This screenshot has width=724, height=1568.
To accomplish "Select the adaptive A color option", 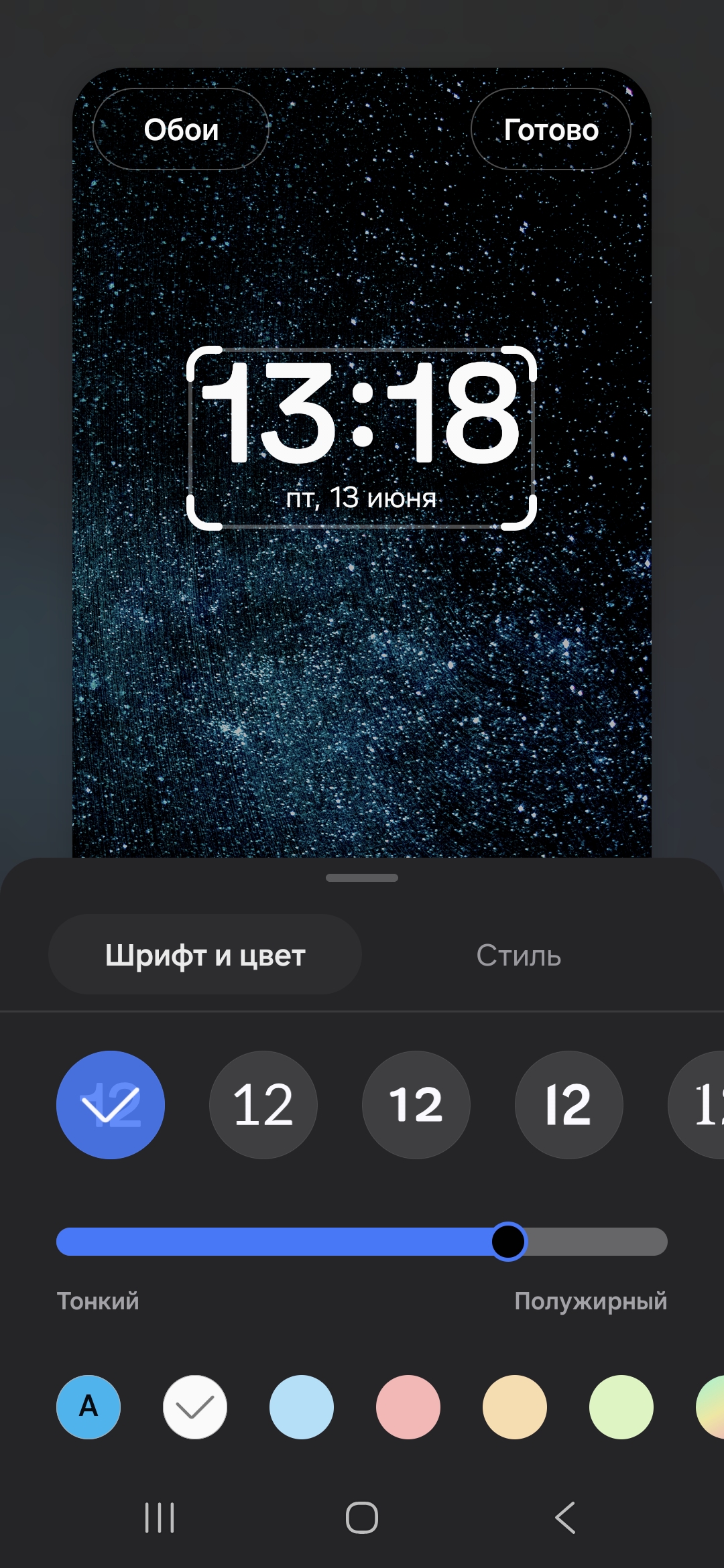I will click(x=88, y=1407).
